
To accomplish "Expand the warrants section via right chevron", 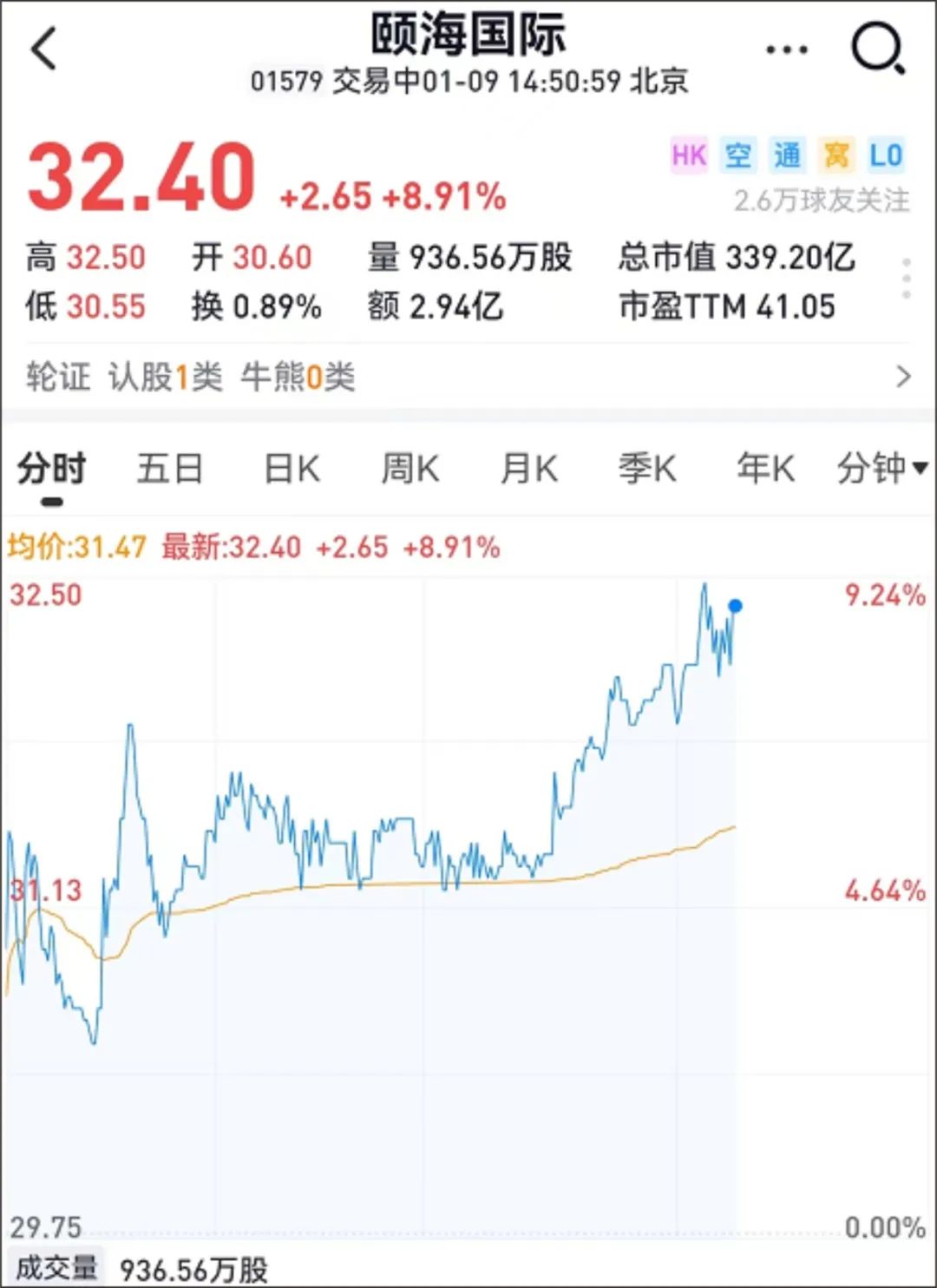I will point(903,374).
